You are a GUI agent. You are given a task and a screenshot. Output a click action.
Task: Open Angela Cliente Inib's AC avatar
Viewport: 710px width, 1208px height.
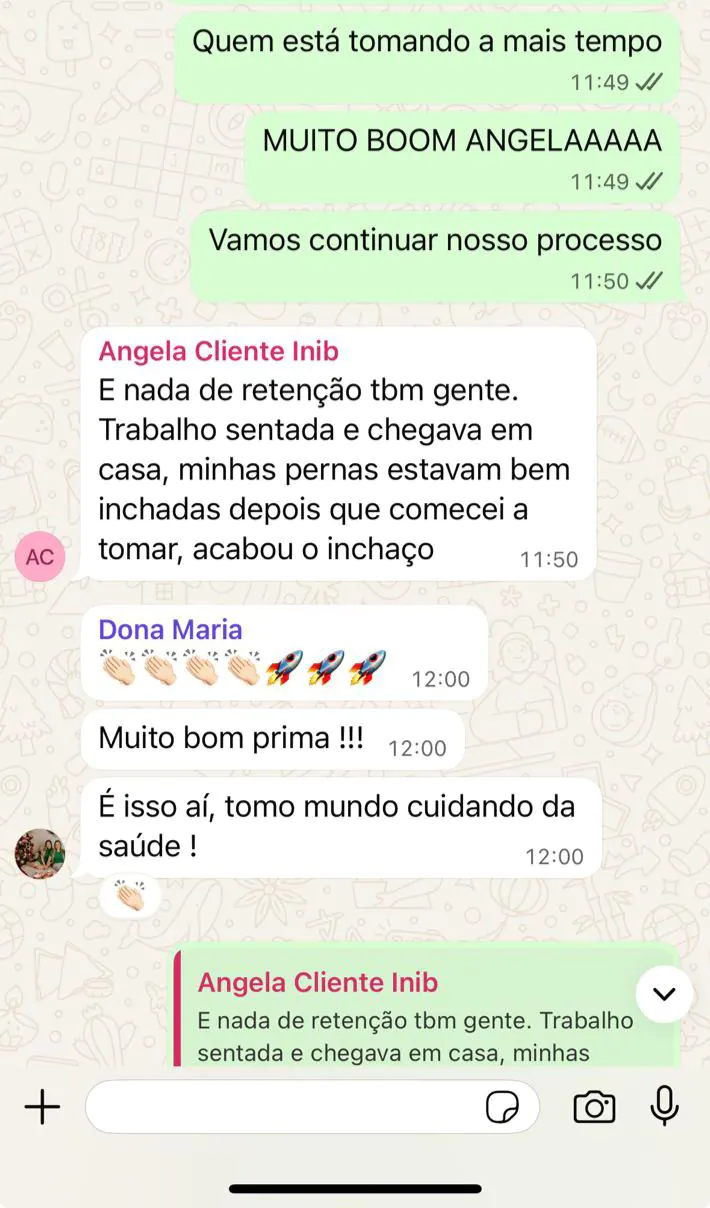40,557
